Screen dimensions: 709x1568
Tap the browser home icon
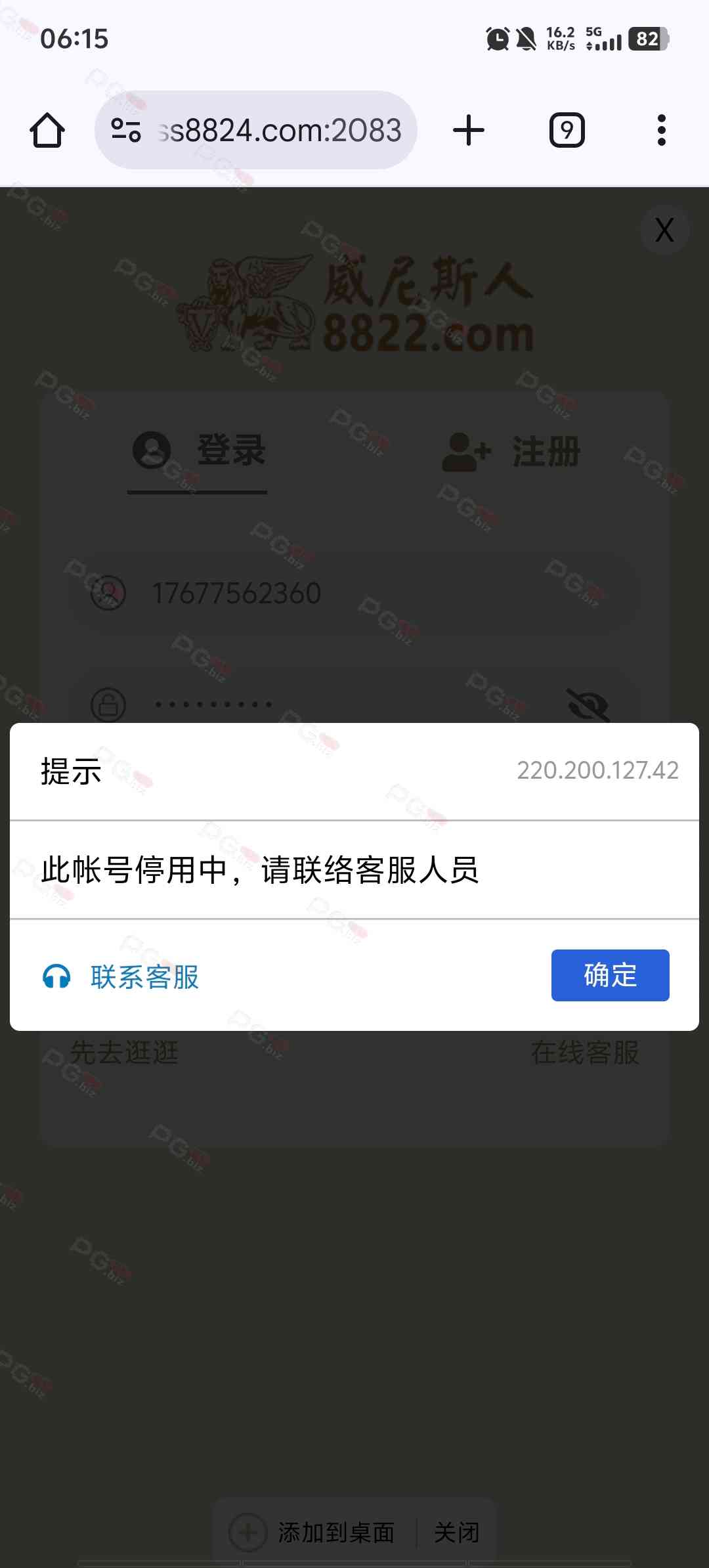(x=47, y=130)
